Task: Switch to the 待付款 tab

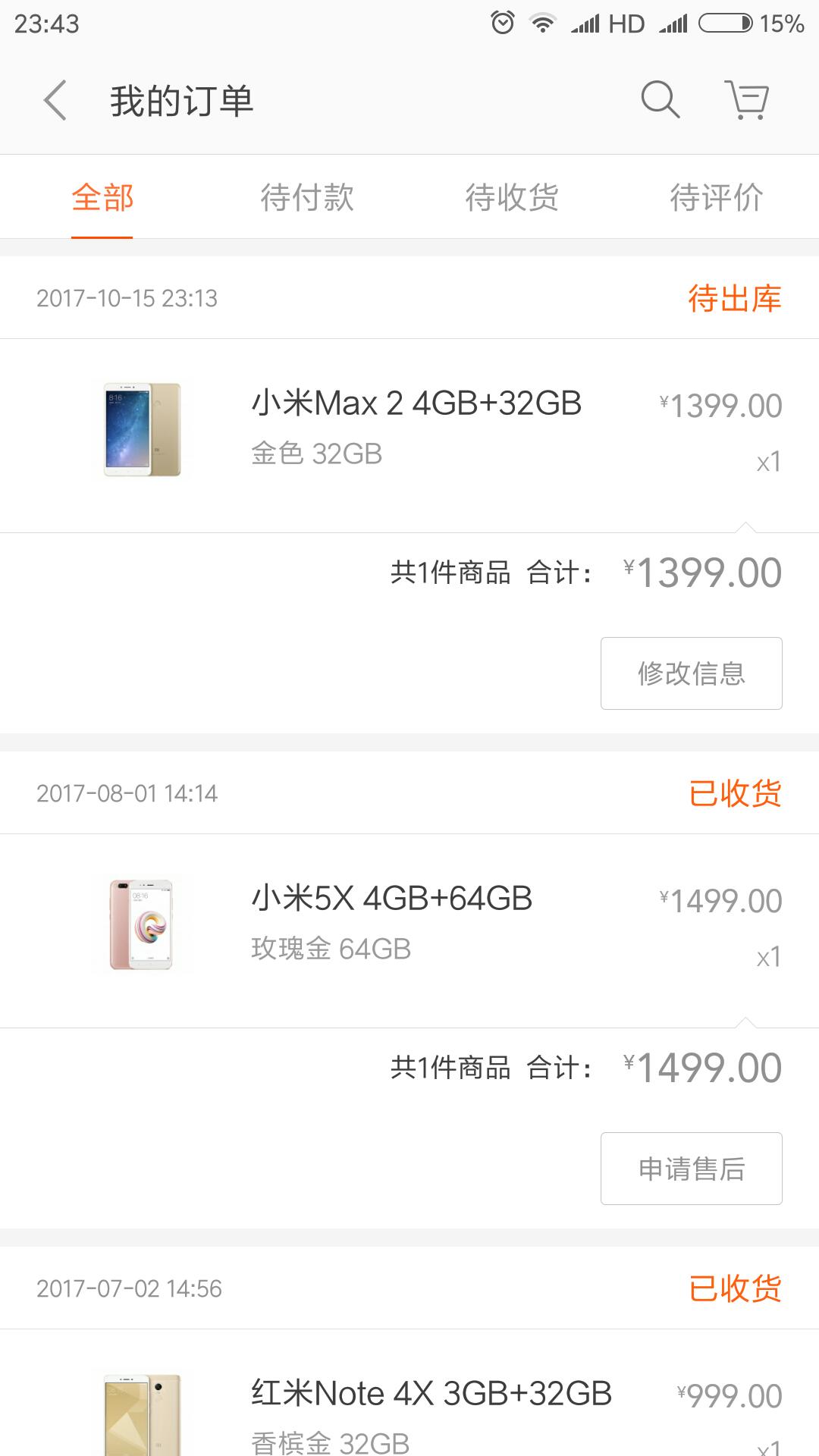Action: click(307, 198)
